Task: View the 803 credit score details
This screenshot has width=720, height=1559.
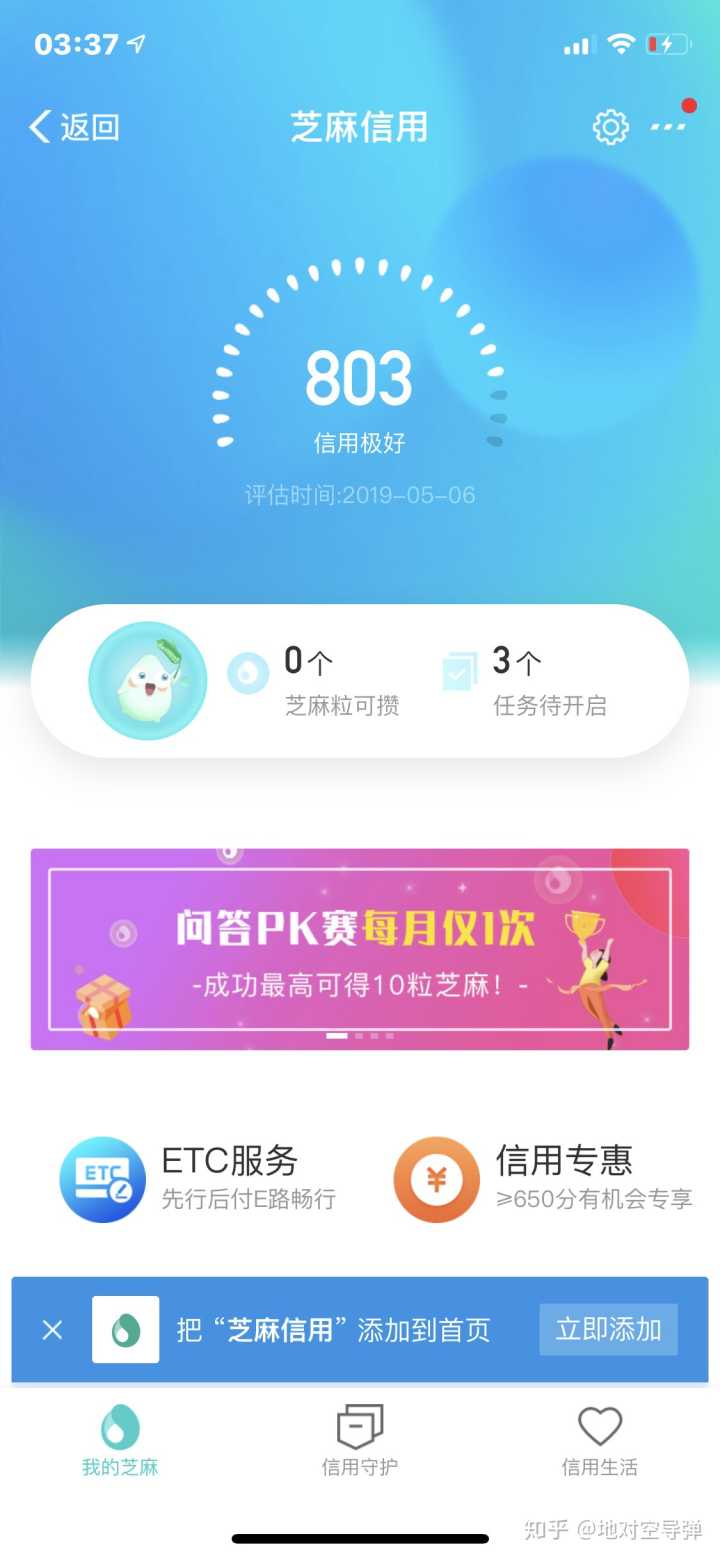Action: pos(359,380)
